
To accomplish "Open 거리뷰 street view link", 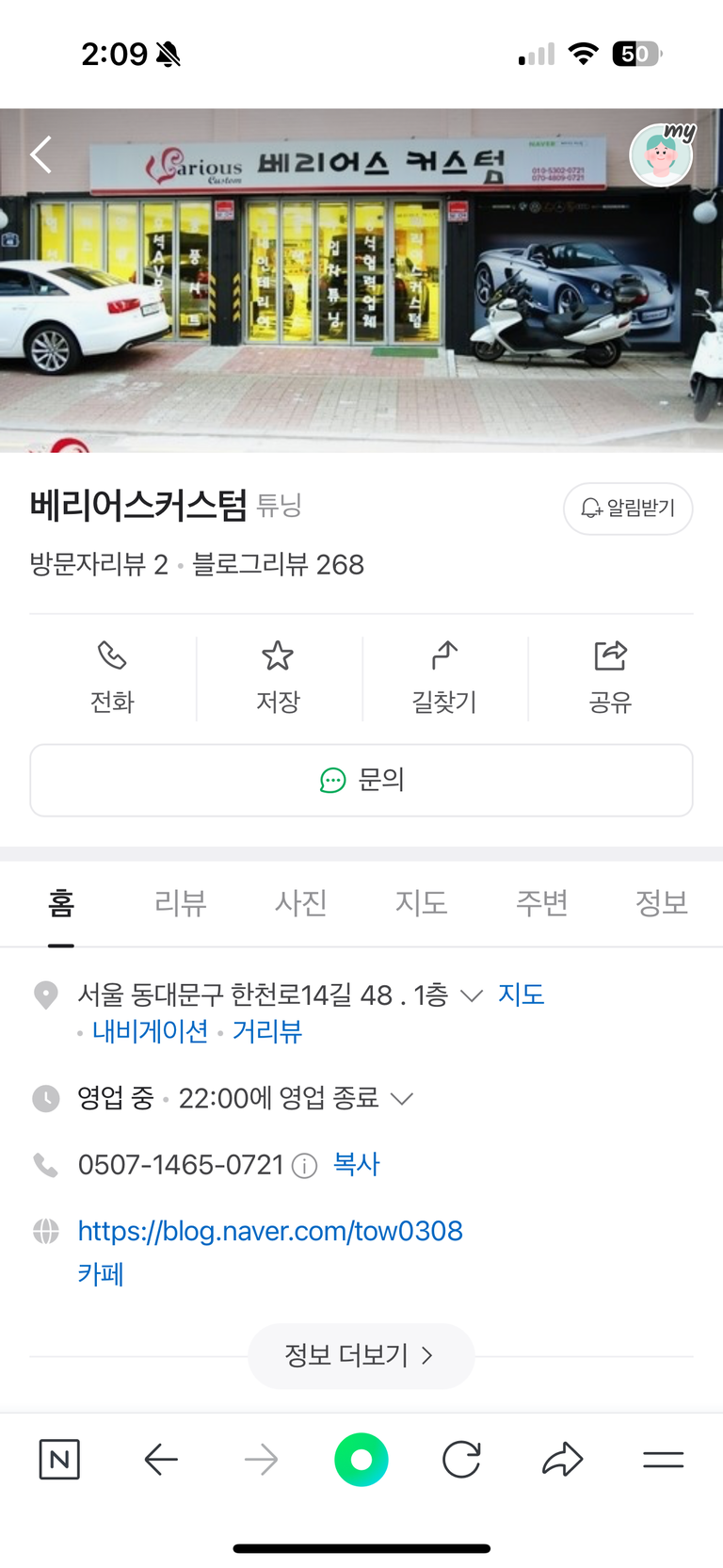I will (266, 1031).
